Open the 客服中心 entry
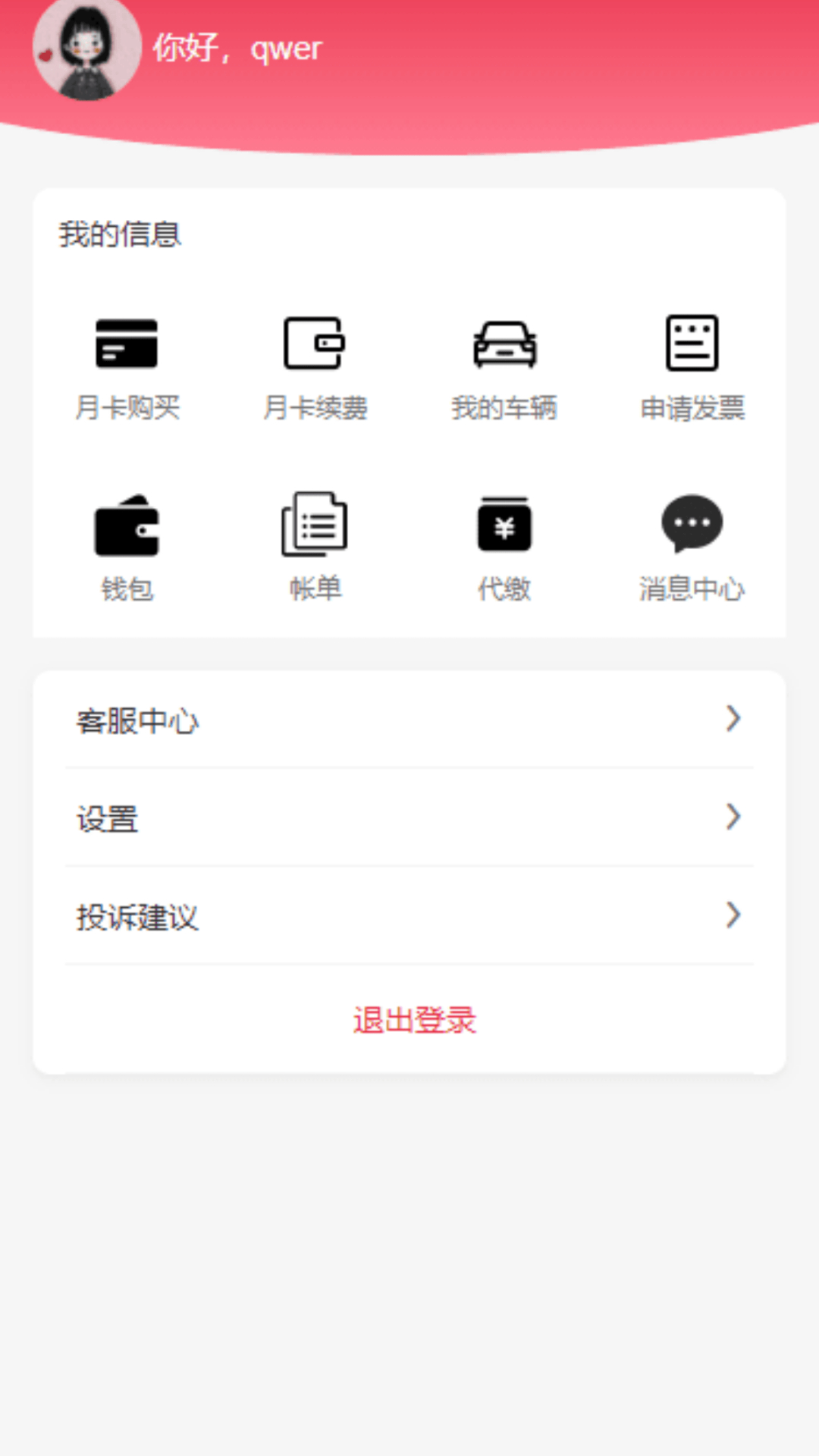Image resolution: width=819 pixels, height=1456 pixels. click(x=138, y=721)
